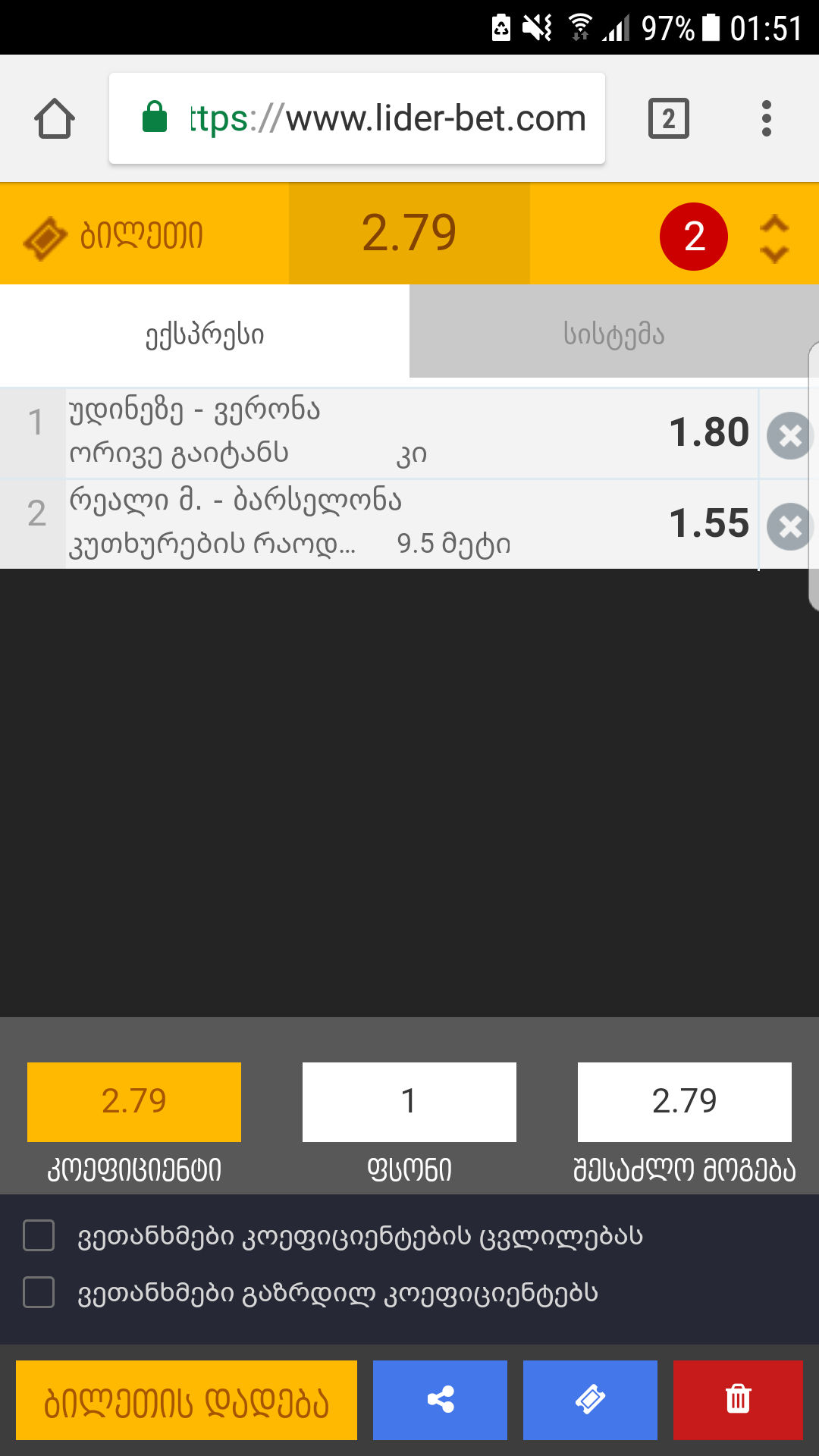Remove the რეალი მ. - ბარსელონა bet
This screenshot has height=1456, width=819.
789,526
